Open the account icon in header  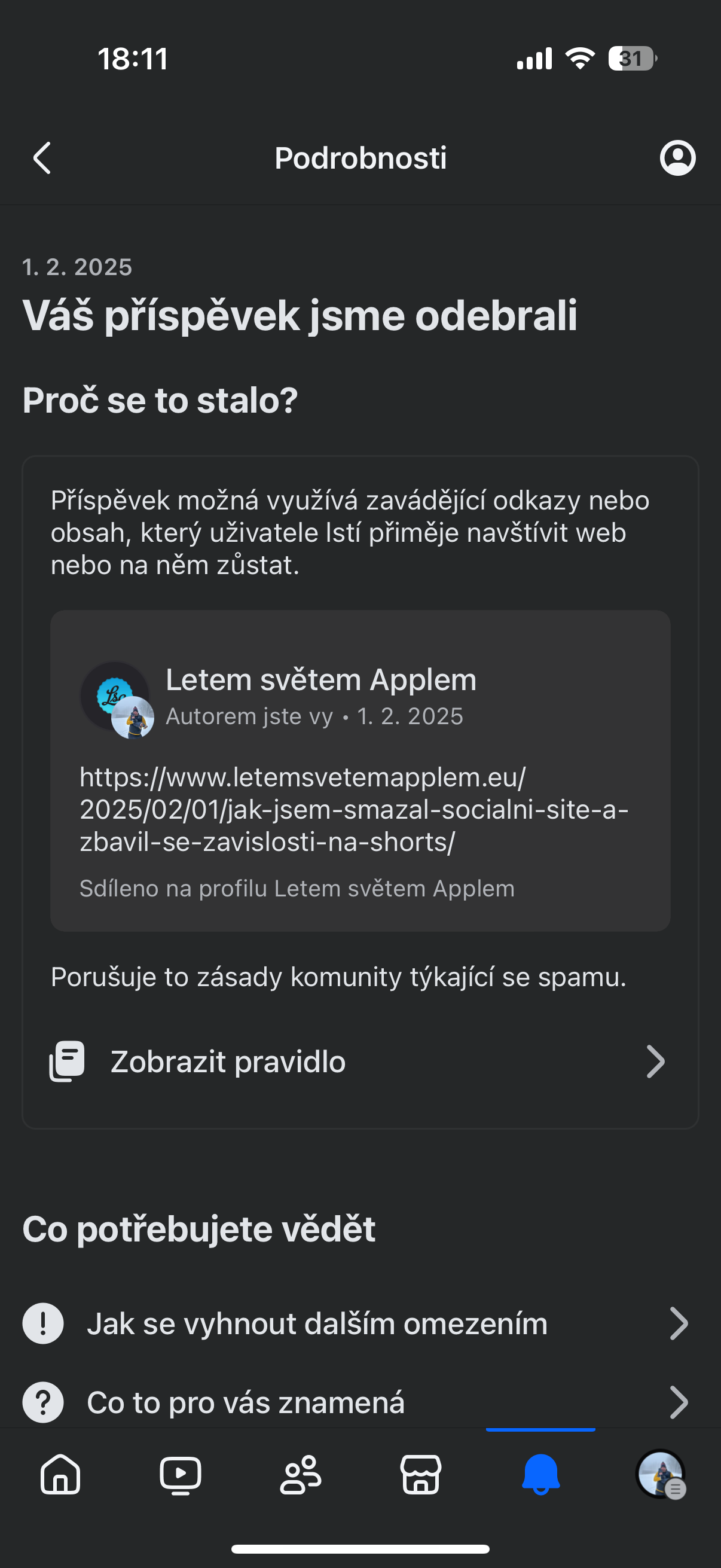tap(677, 158)
